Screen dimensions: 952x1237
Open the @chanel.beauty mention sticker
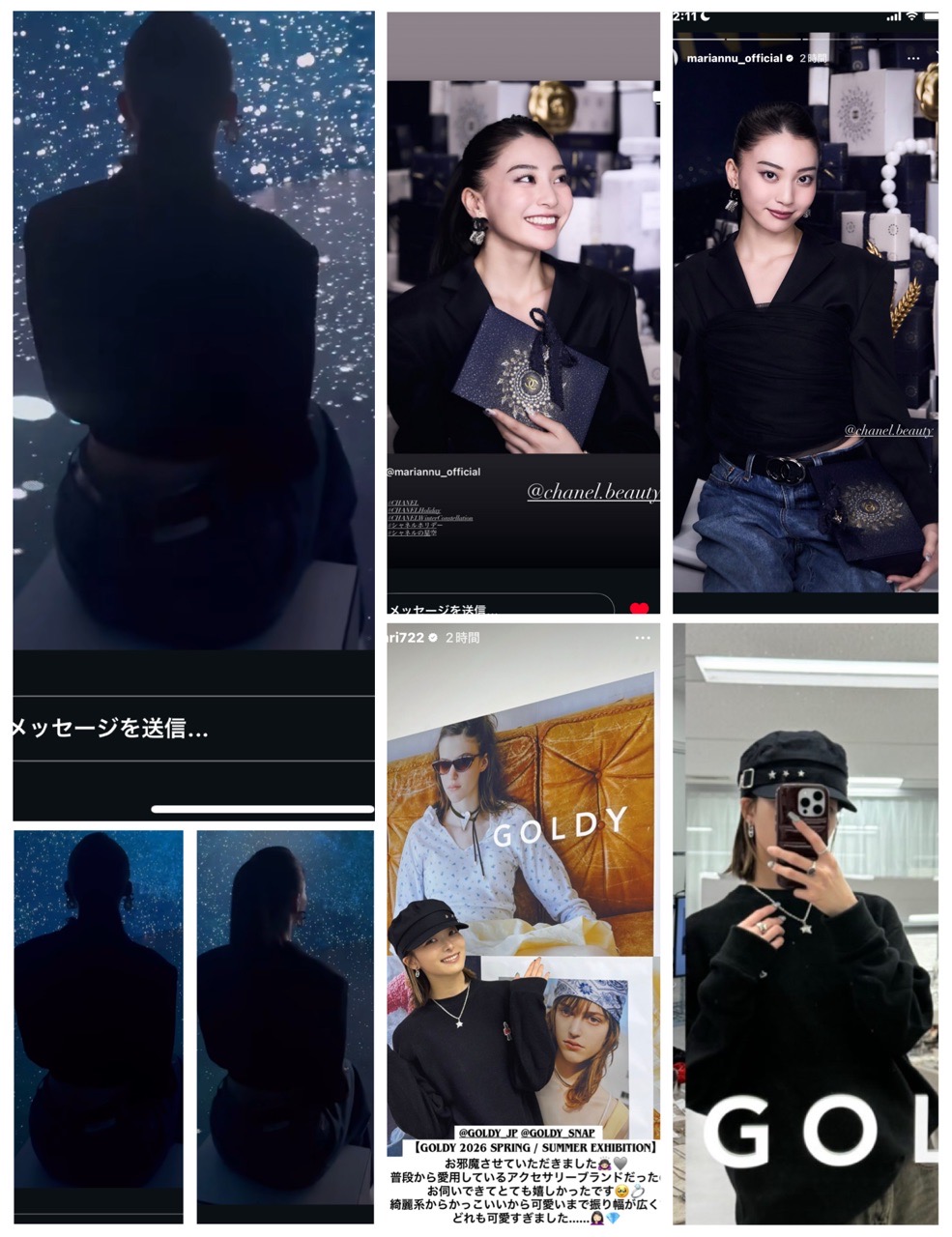(592, 491)
